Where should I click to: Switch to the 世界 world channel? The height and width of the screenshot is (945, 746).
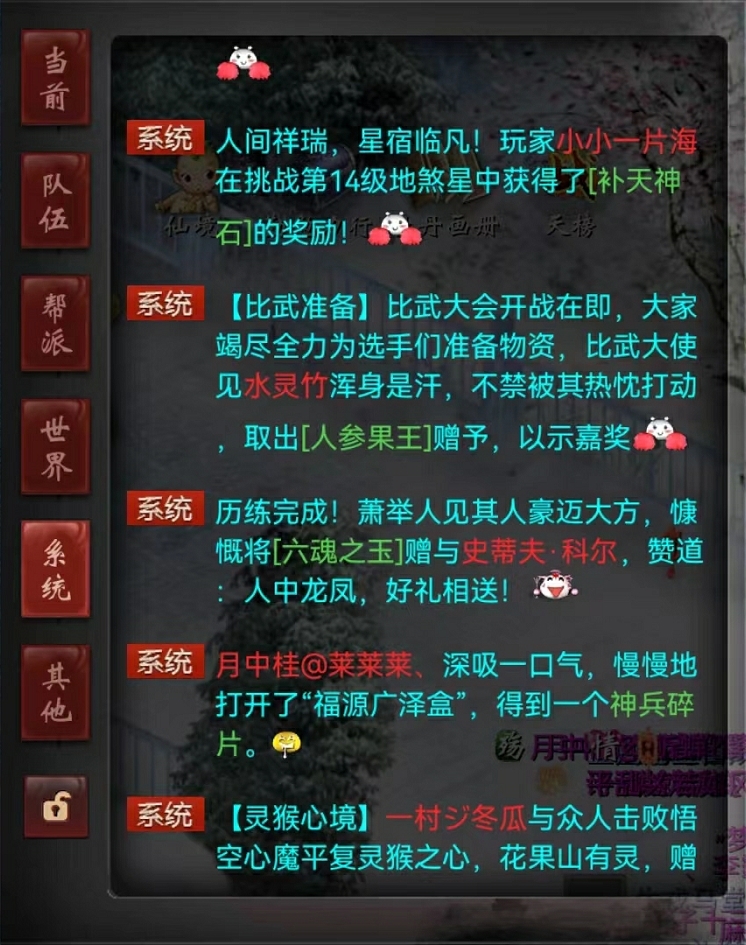(x=55, y=446)
